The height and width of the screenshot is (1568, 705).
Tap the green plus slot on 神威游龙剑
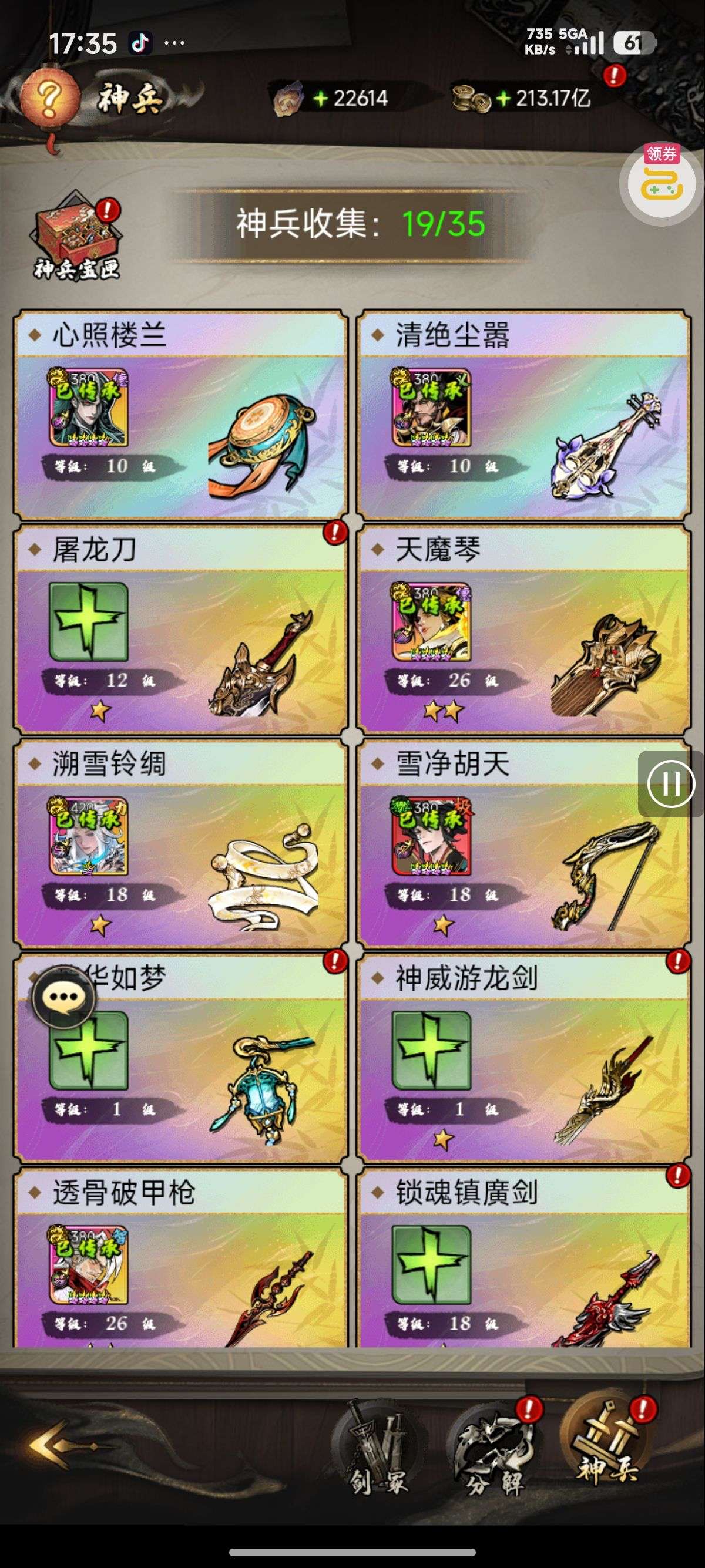tap(431, 1050)
